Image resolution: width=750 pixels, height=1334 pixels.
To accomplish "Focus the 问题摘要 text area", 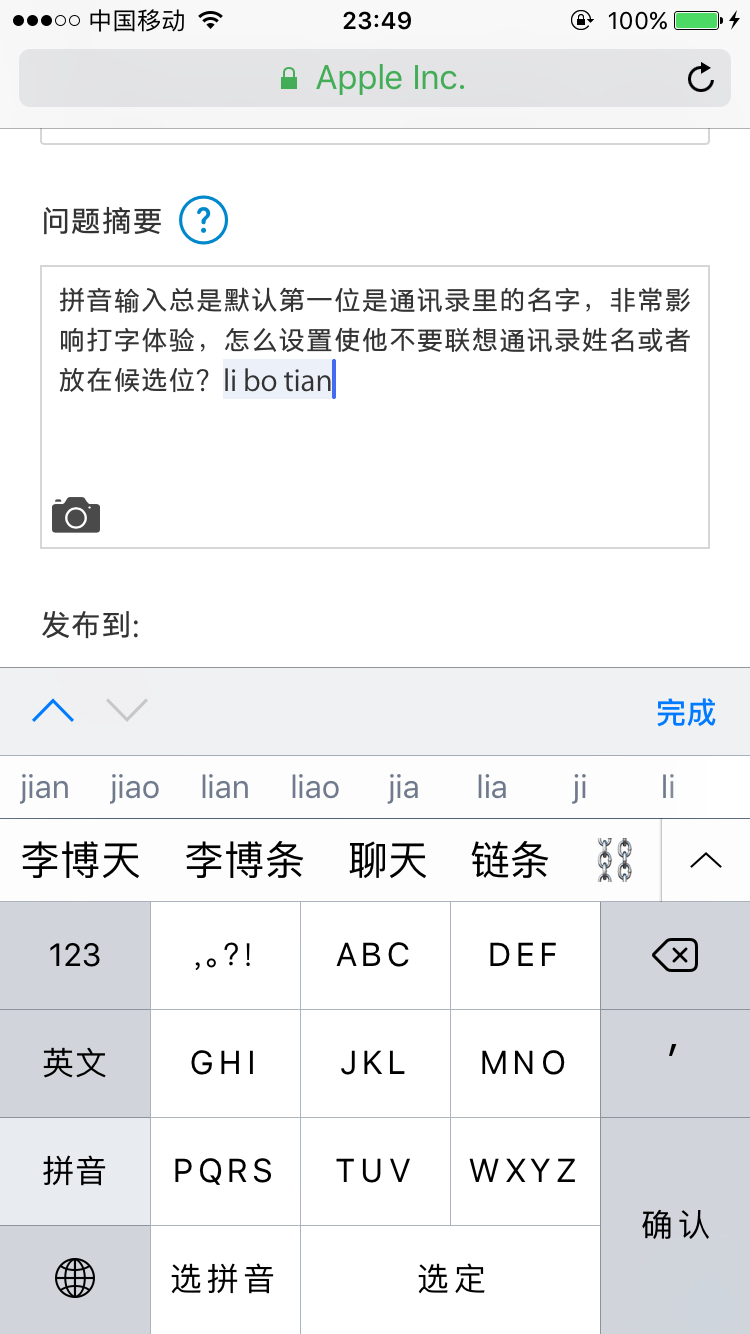I will [375, 440].
